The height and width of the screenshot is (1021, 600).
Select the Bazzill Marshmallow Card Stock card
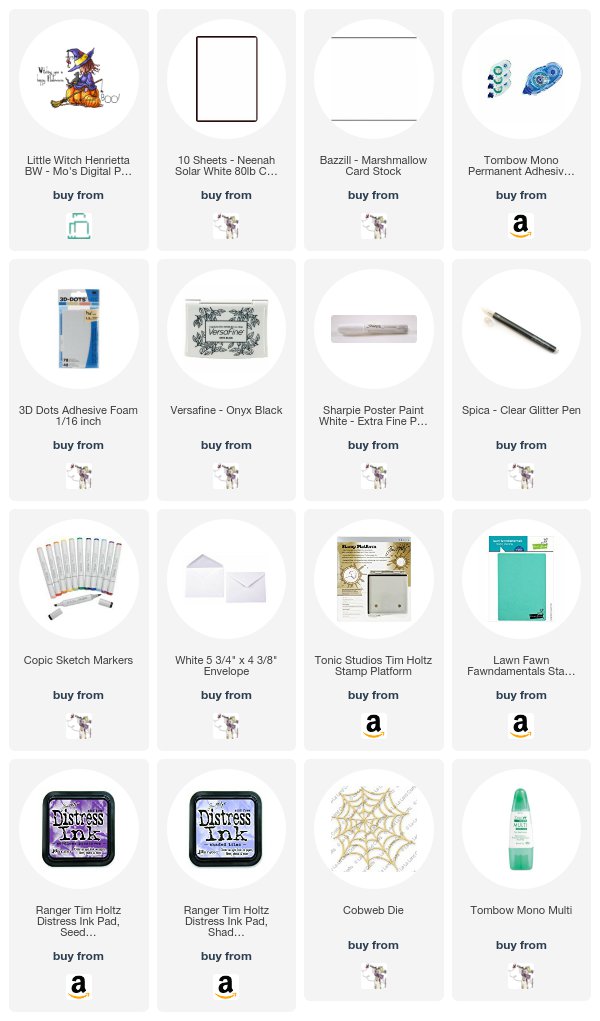click(x=373, y=130)
